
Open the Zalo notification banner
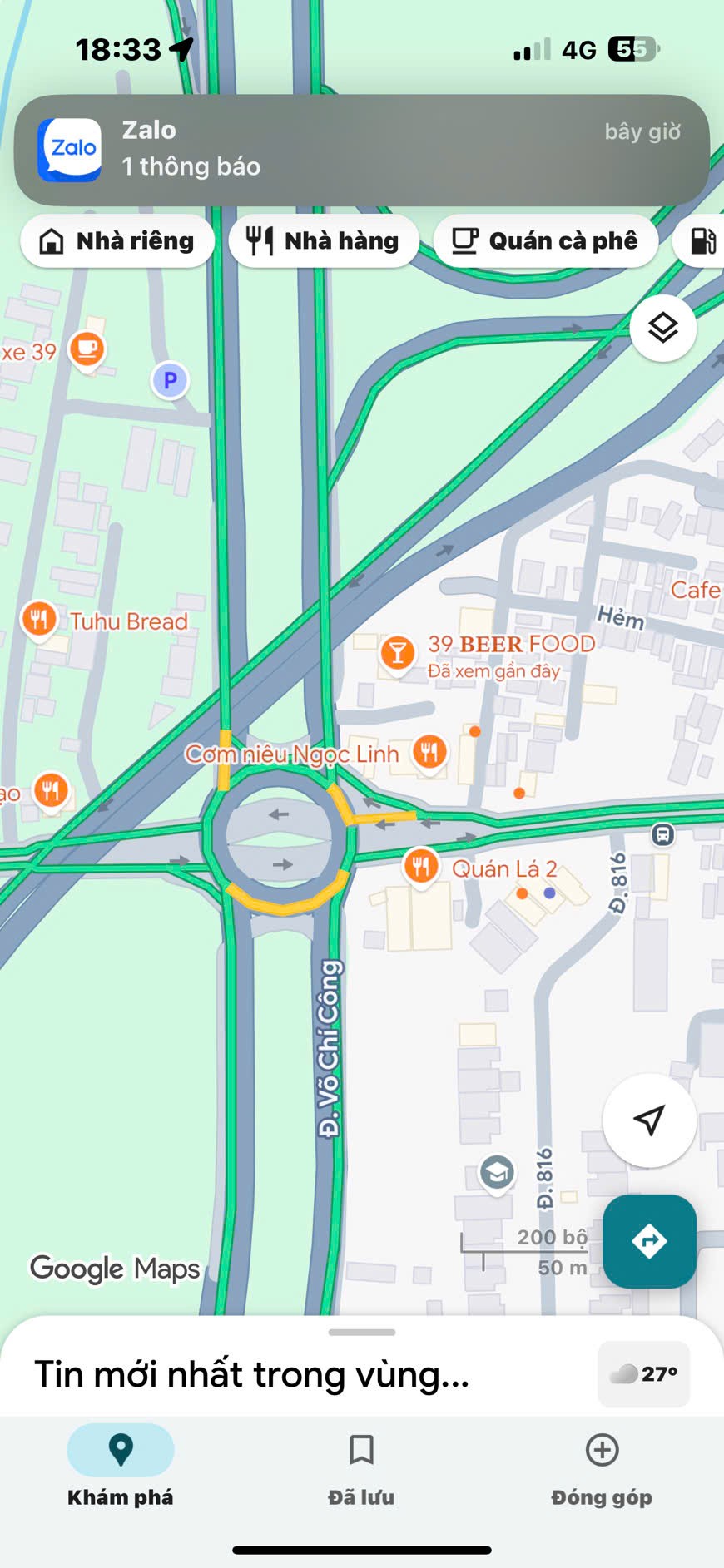[361, 150]
